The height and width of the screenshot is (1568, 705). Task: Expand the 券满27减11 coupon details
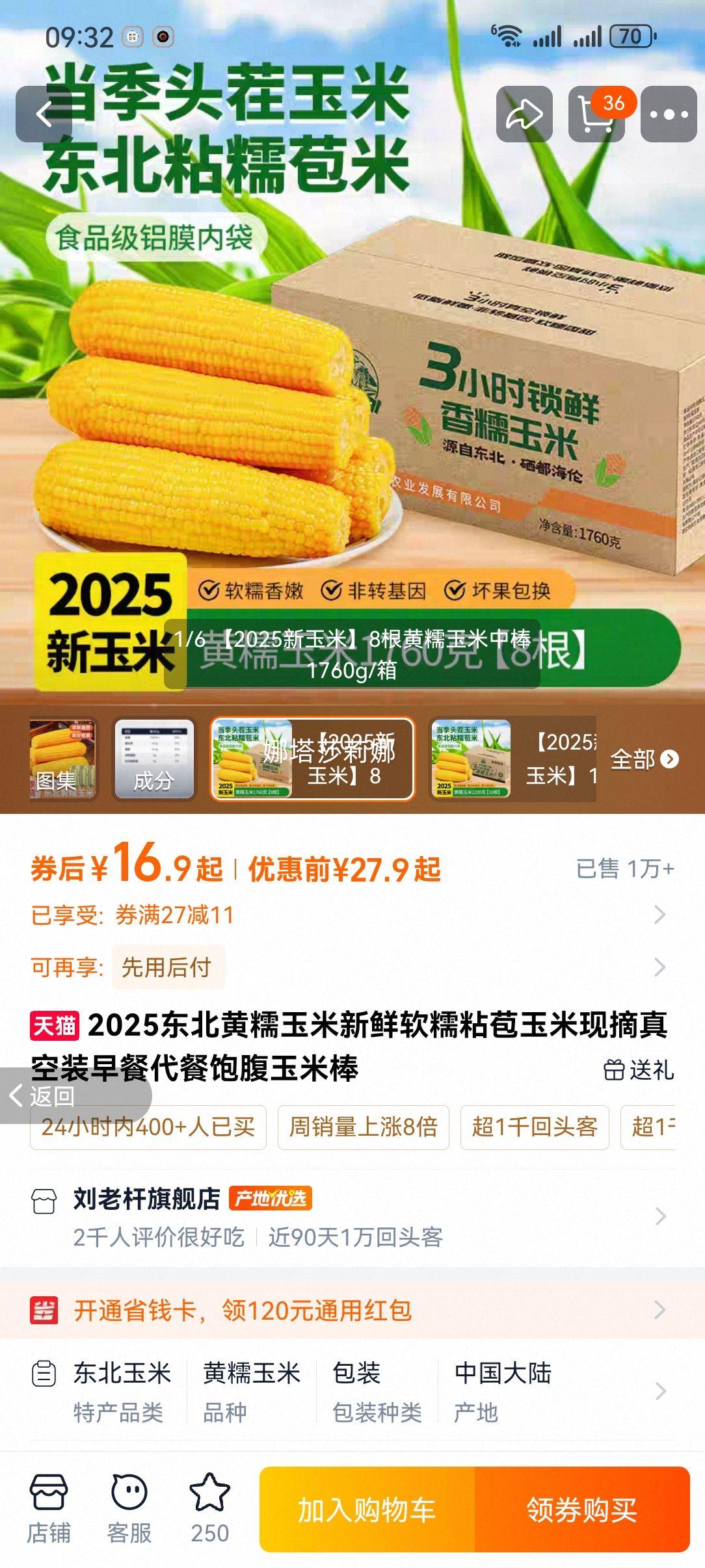351,916
